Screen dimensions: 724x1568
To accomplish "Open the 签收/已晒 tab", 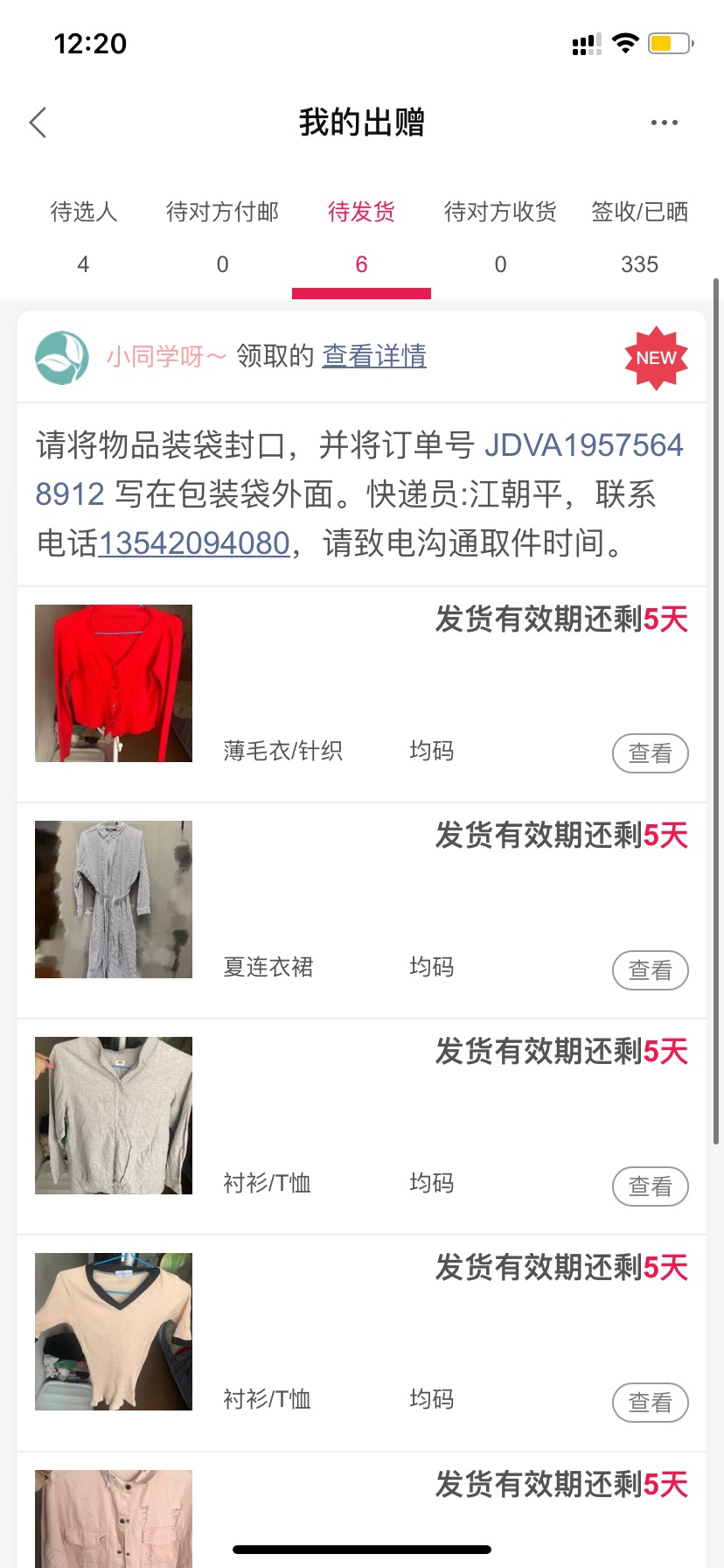I will 639,237.
